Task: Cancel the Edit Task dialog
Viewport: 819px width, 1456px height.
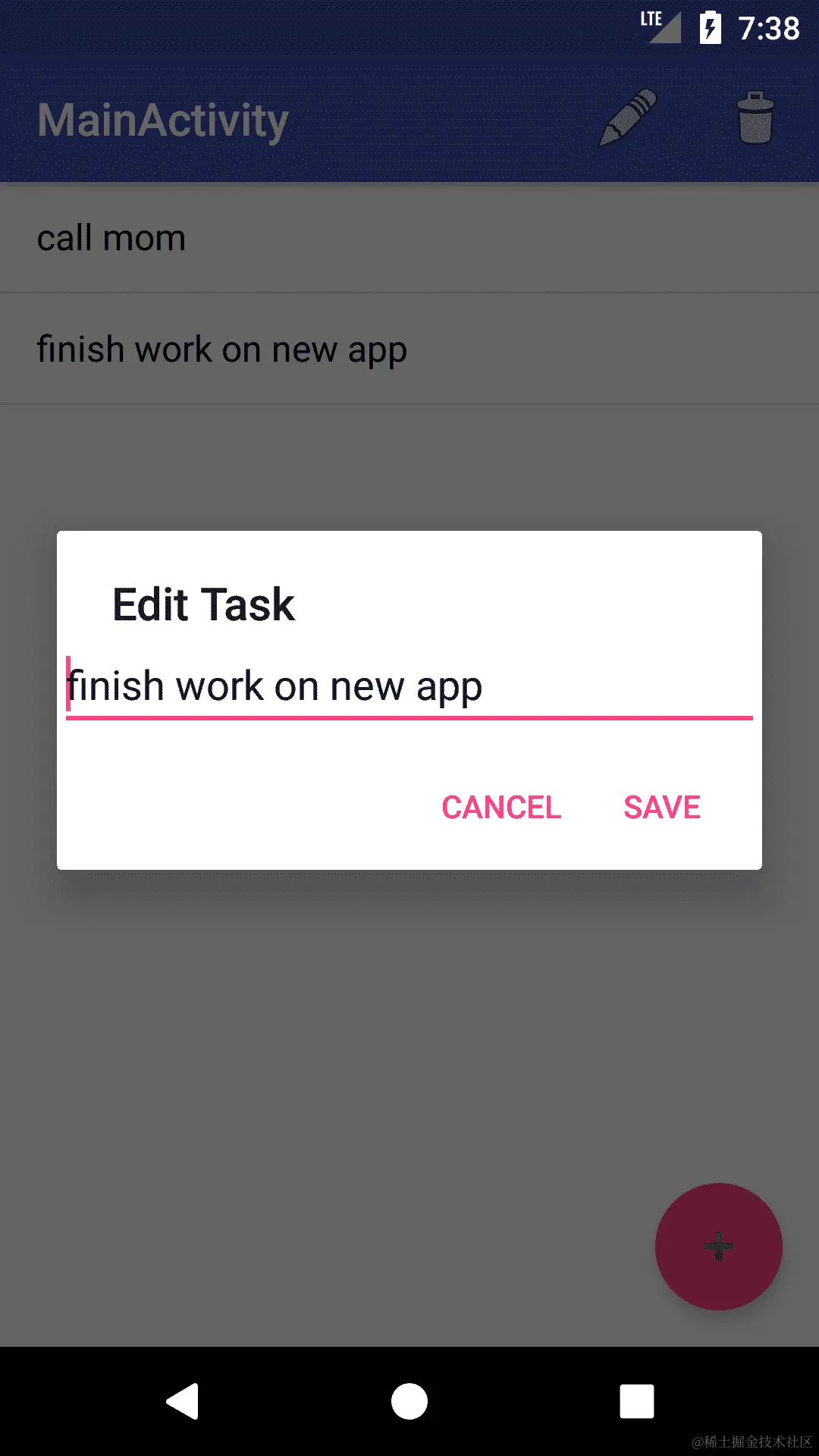Action: [x=501, y=807]
